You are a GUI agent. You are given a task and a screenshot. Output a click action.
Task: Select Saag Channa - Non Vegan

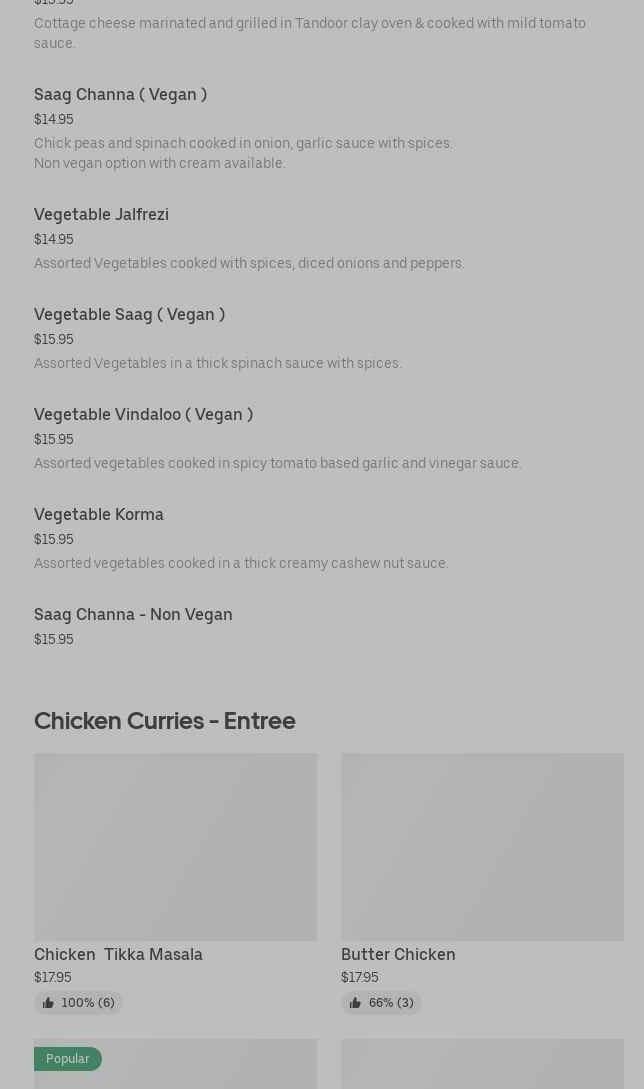pyautogui.click(x=133, y=615)
